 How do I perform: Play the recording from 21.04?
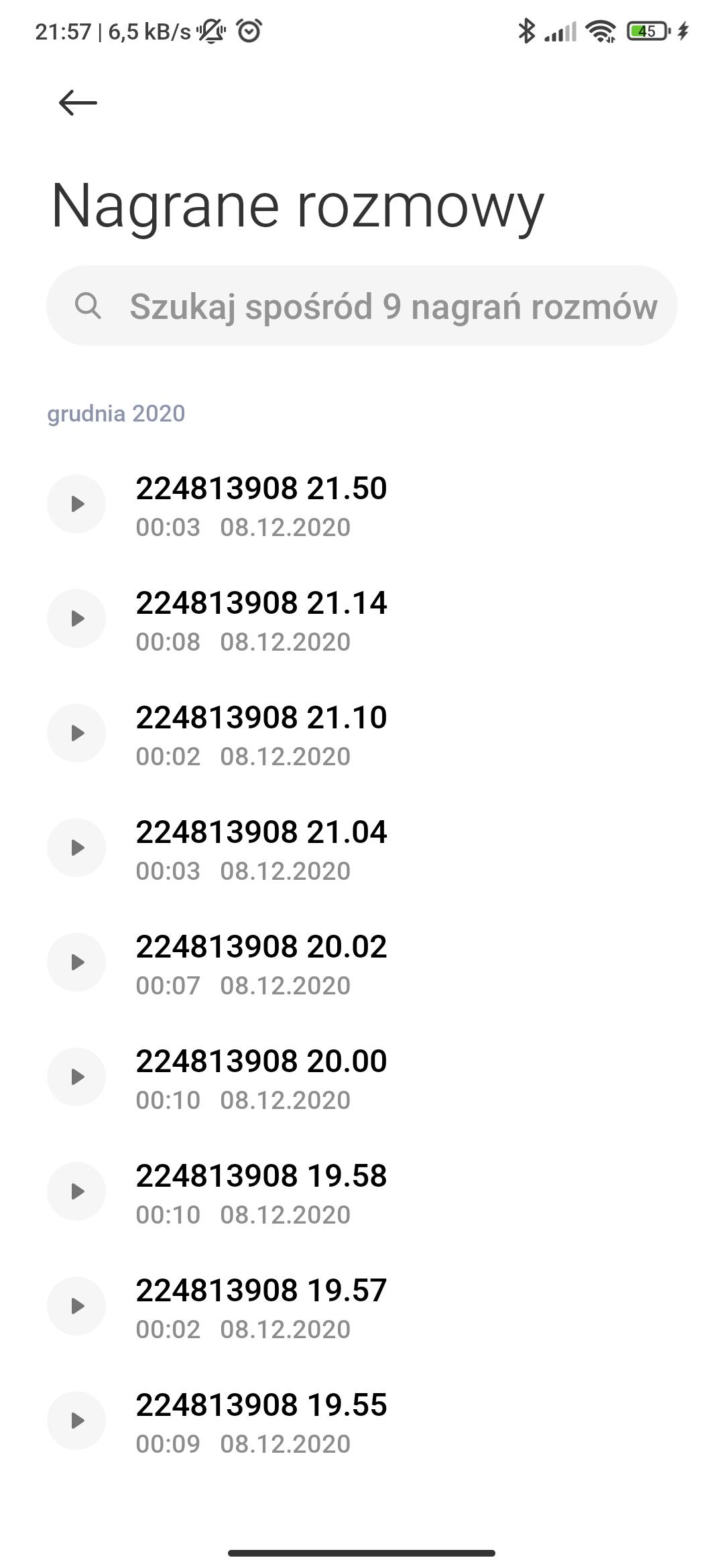pos(76,848)
